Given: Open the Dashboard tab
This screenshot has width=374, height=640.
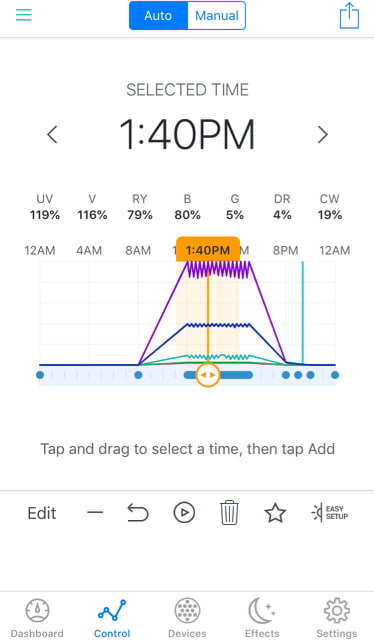Looking at the screenshot, I should click(37, 618).
